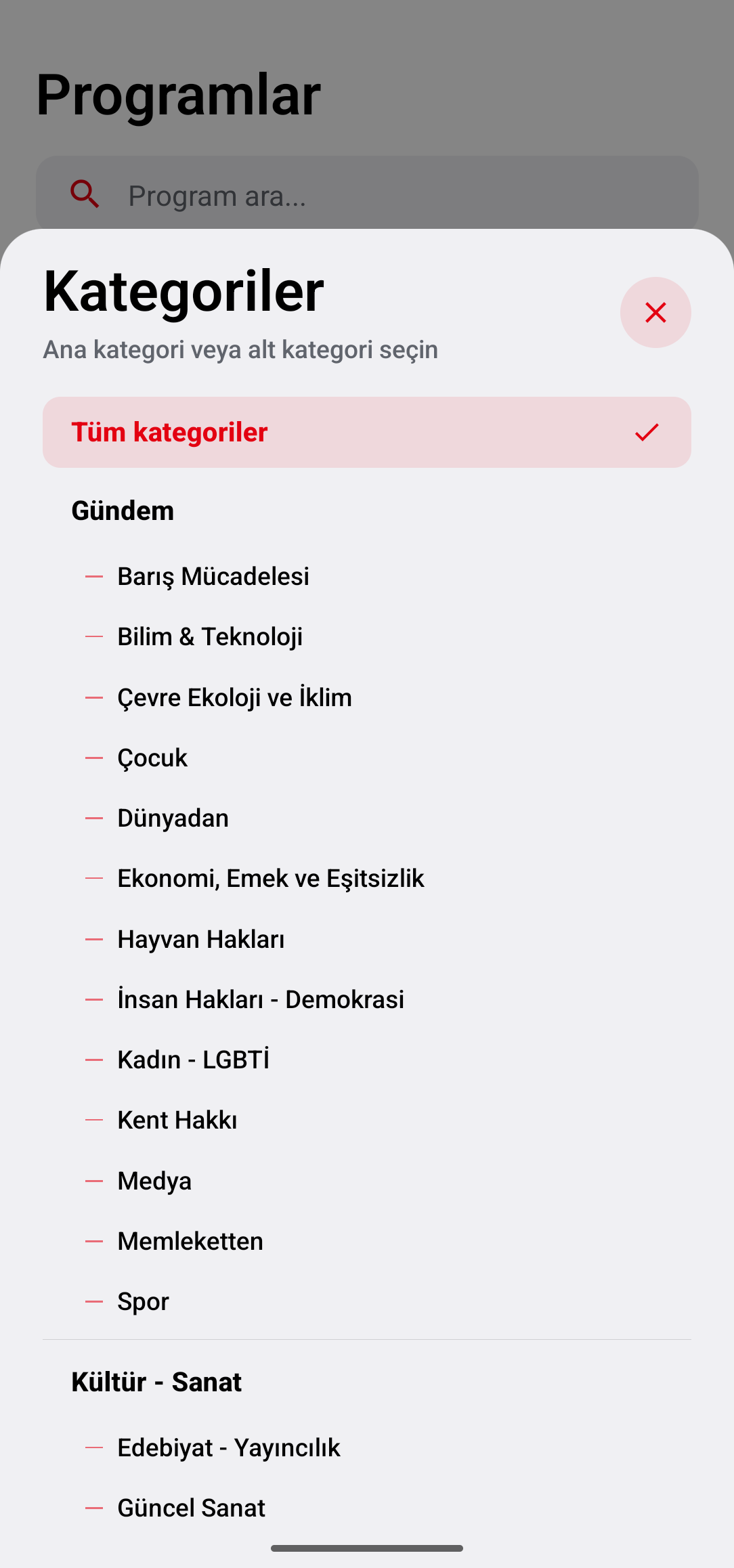Select İnsan Hakları - Demokrasi
Viewport: 734px width, 1568px height.
click(367, 999)
